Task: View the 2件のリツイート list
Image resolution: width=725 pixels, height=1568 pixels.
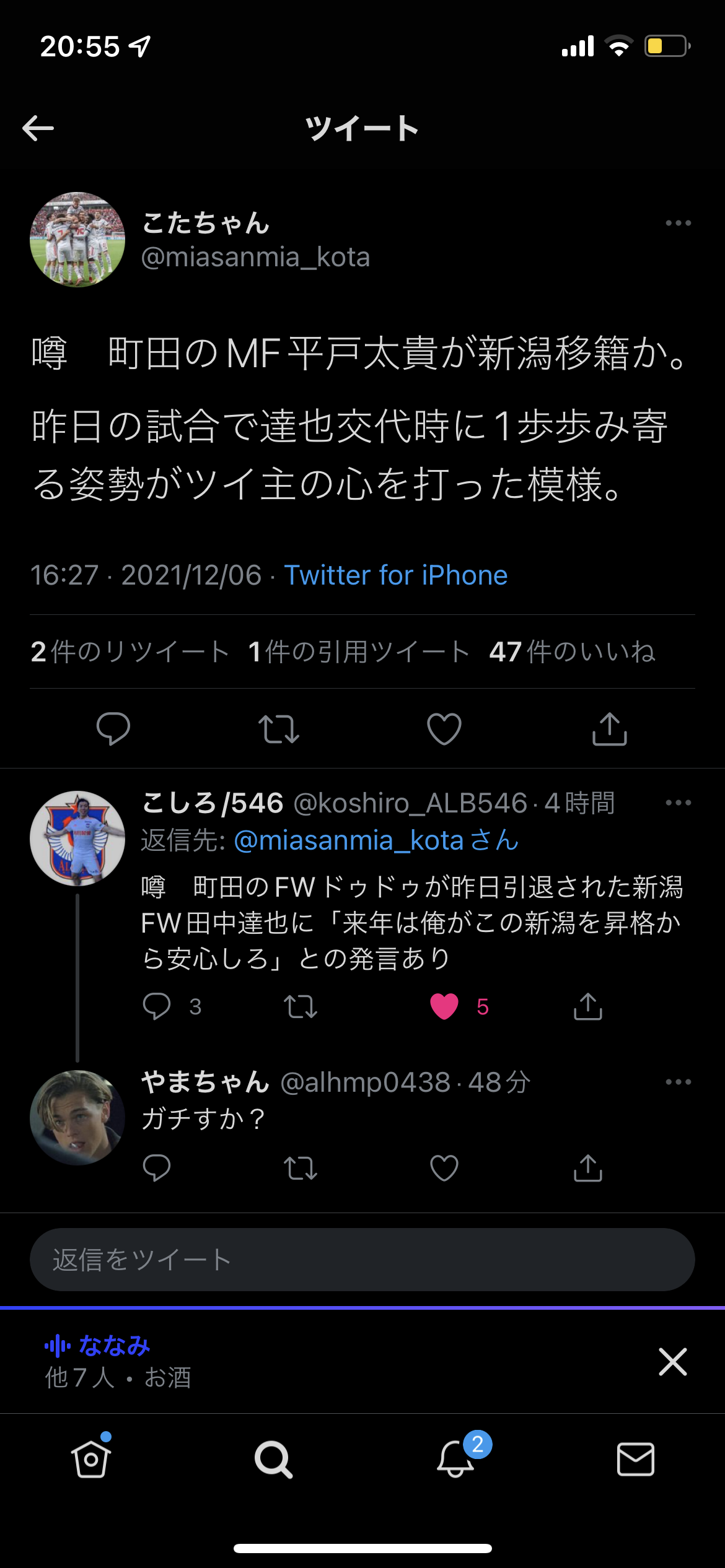Action: coord(130,651)
